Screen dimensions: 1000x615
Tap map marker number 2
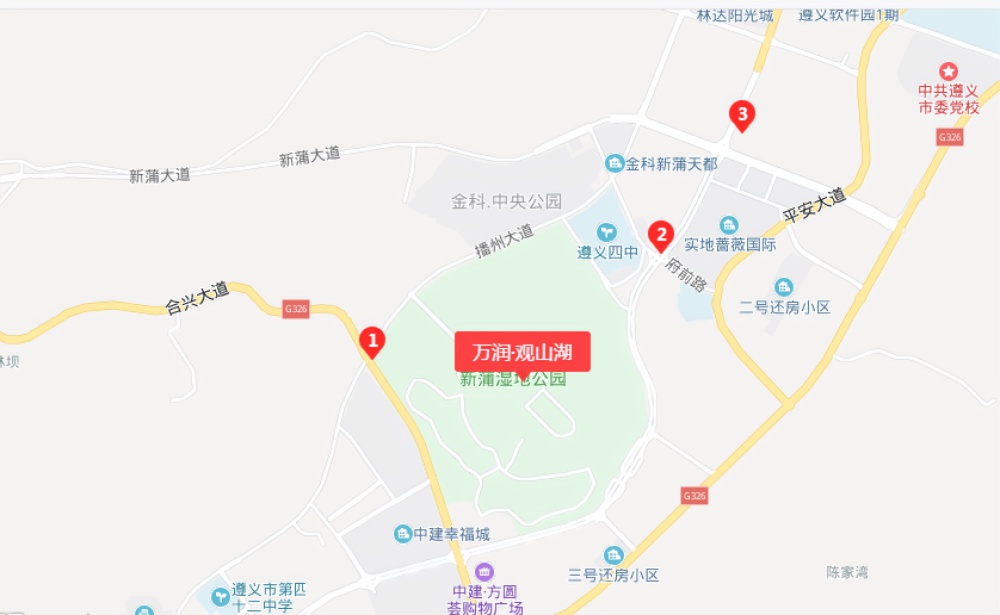660,236
